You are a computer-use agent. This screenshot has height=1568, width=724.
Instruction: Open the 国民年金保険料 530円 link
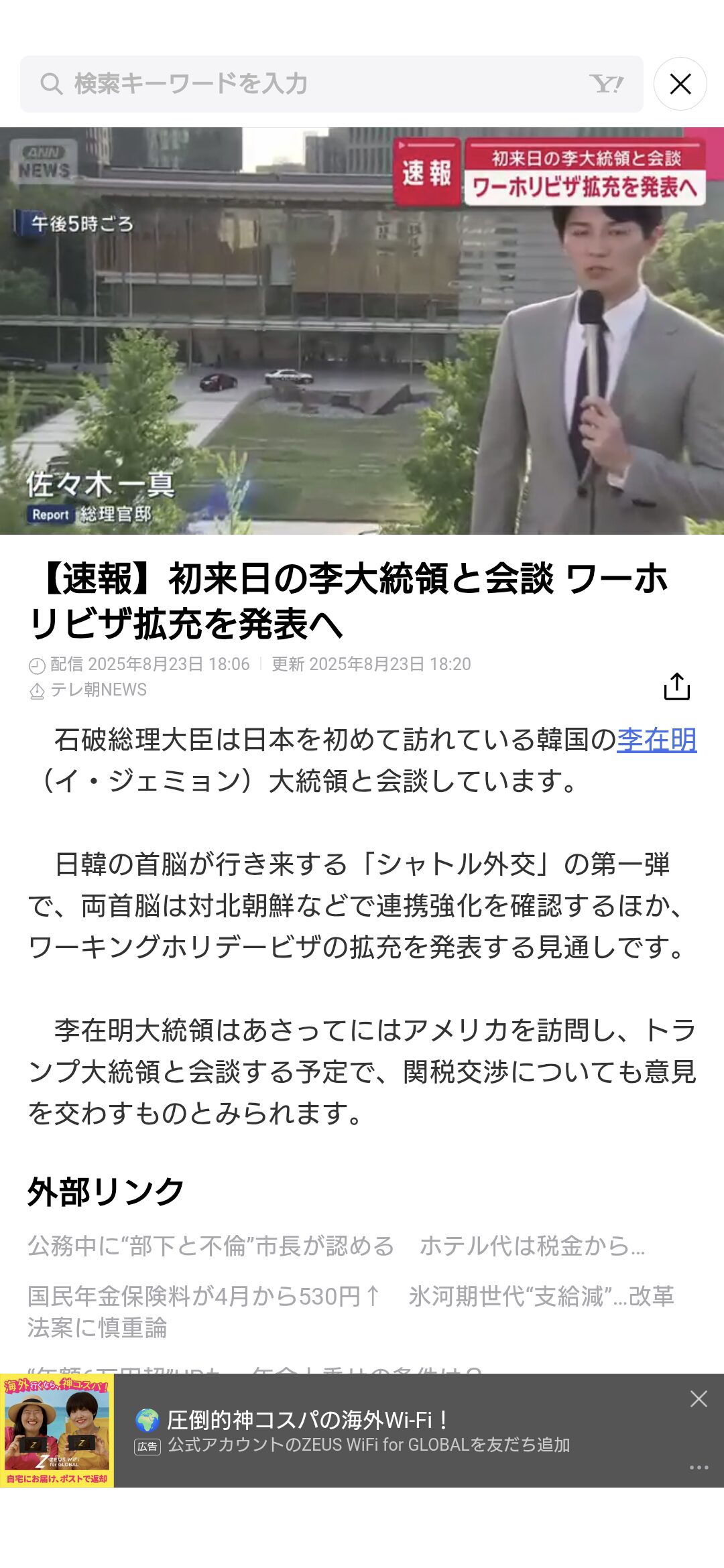click(351, 1311)
